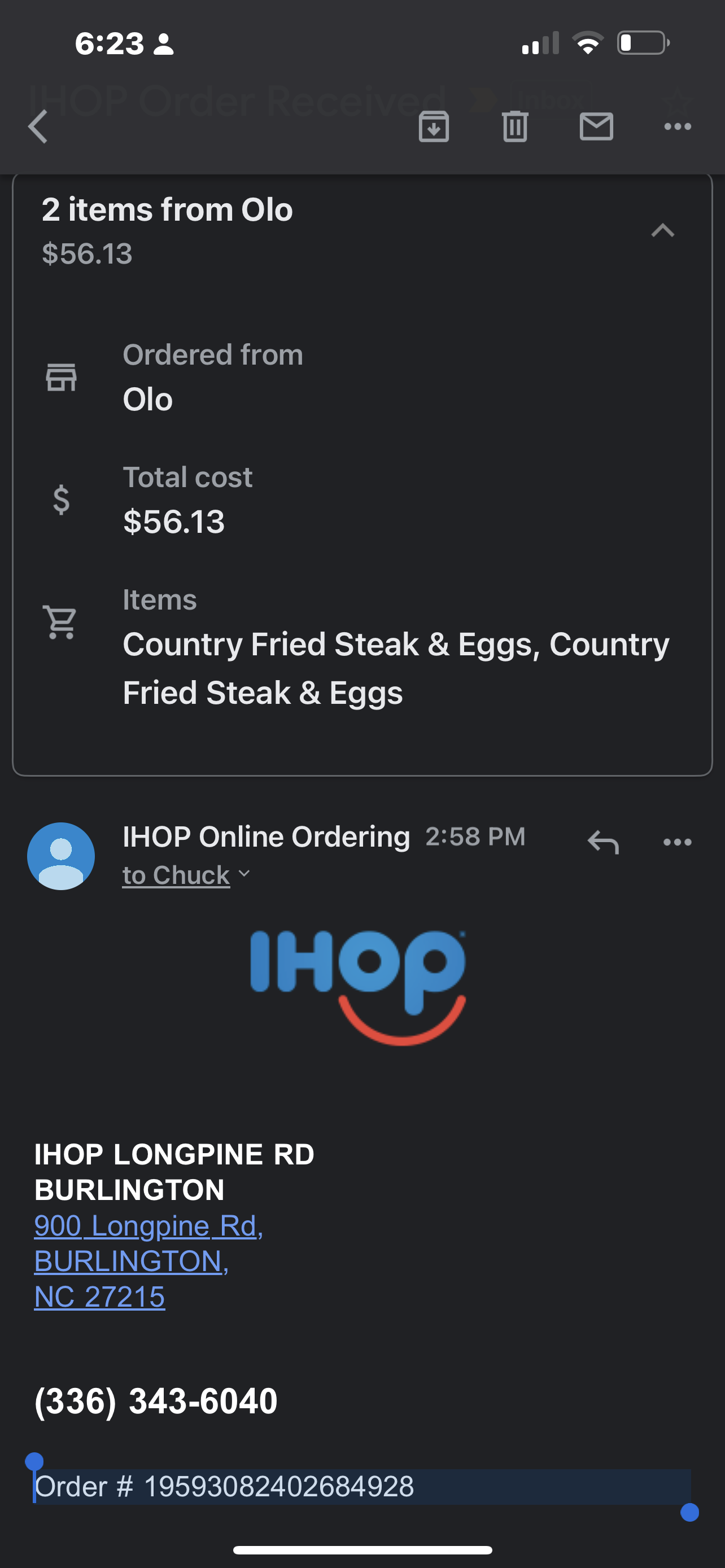Mark the email as unread

[596, 126]
